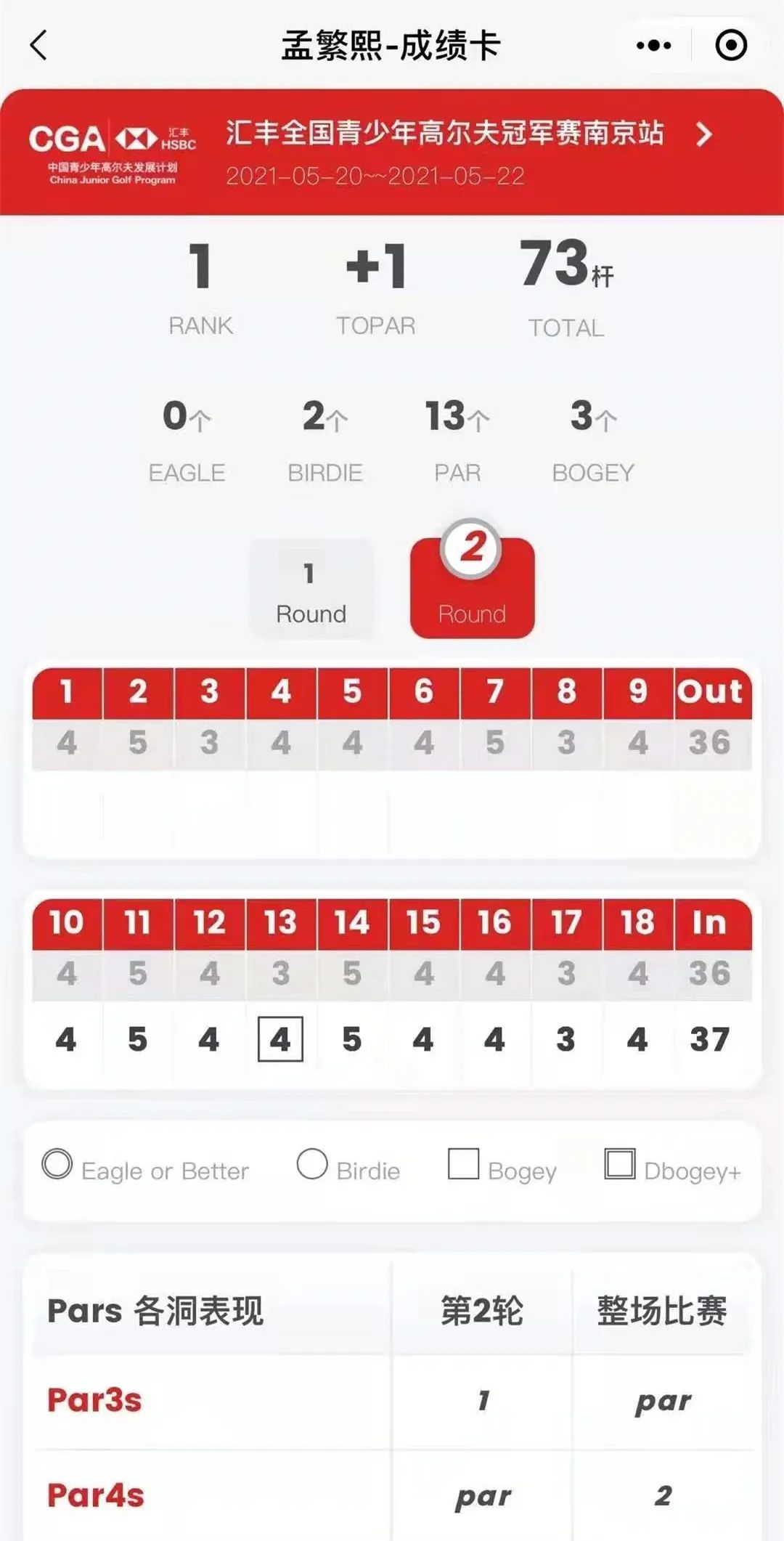Open the HSBC junior golf tournament banner
Image resolution: width=784 pixels, height=1541 pixels.
point(465,152)
